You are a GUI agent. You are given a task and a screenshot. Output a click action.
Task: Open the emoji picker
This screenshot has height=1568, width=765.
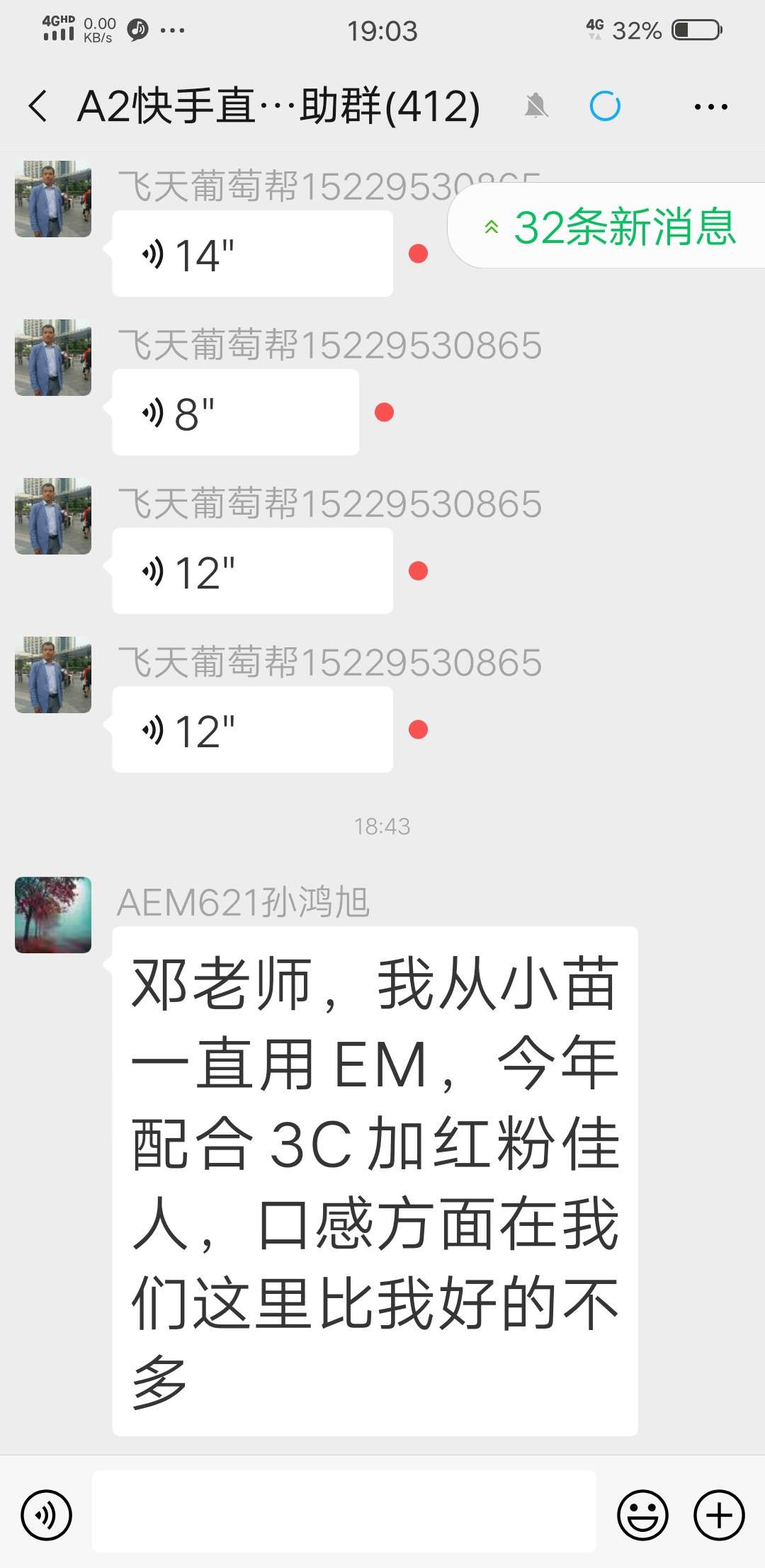click(x=642, y=1515)
